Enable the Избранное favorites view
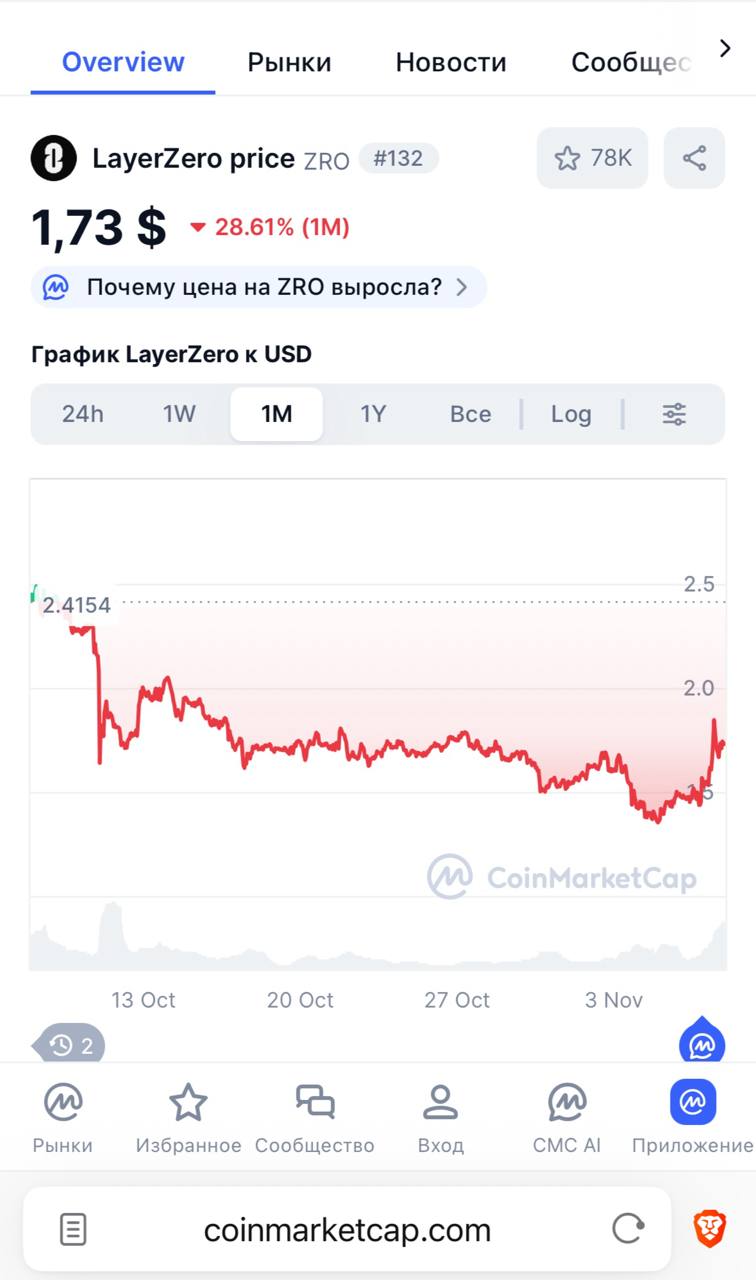The width and height of the screenshot is (756, 1280). click(x=188, y=1113)
